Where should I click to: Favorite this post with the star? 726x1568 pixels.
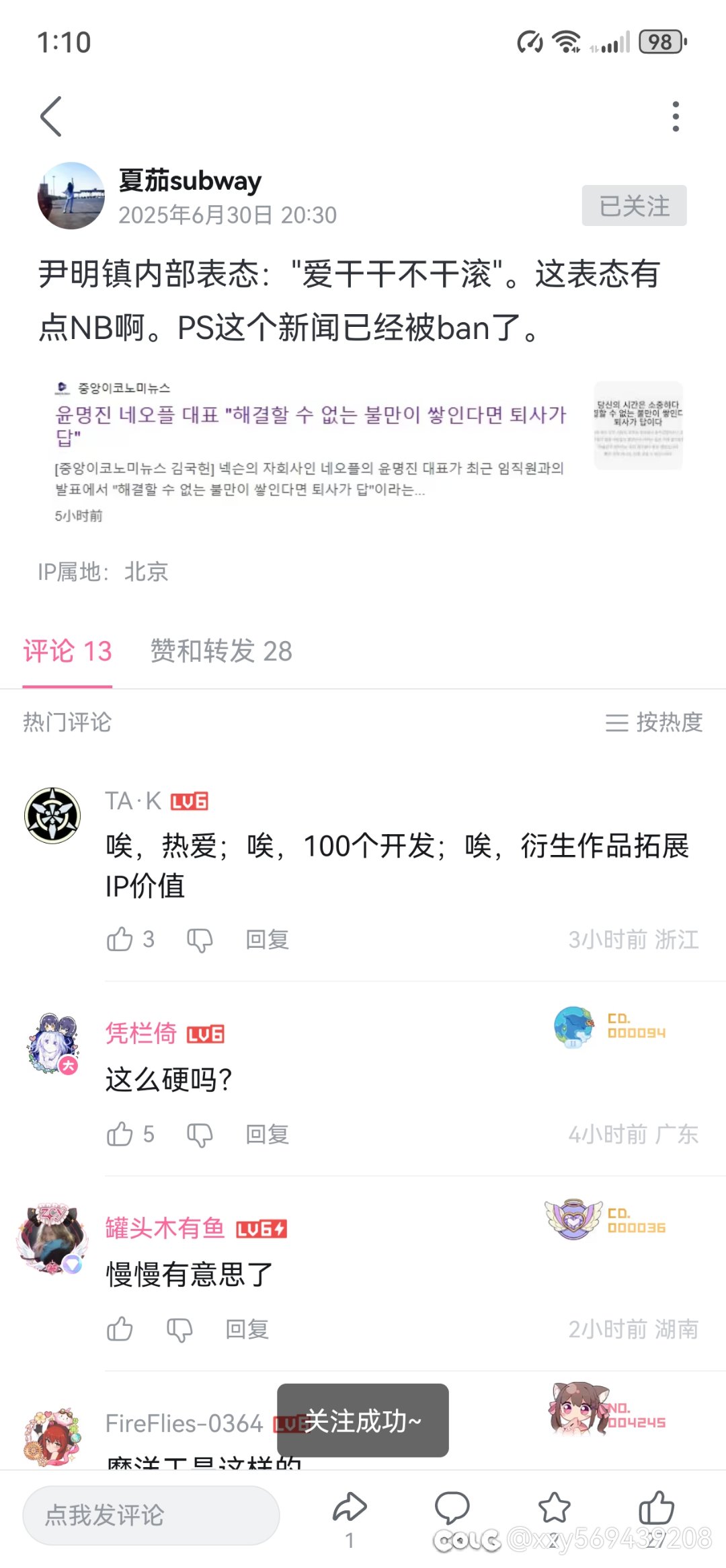(554, 1508)
